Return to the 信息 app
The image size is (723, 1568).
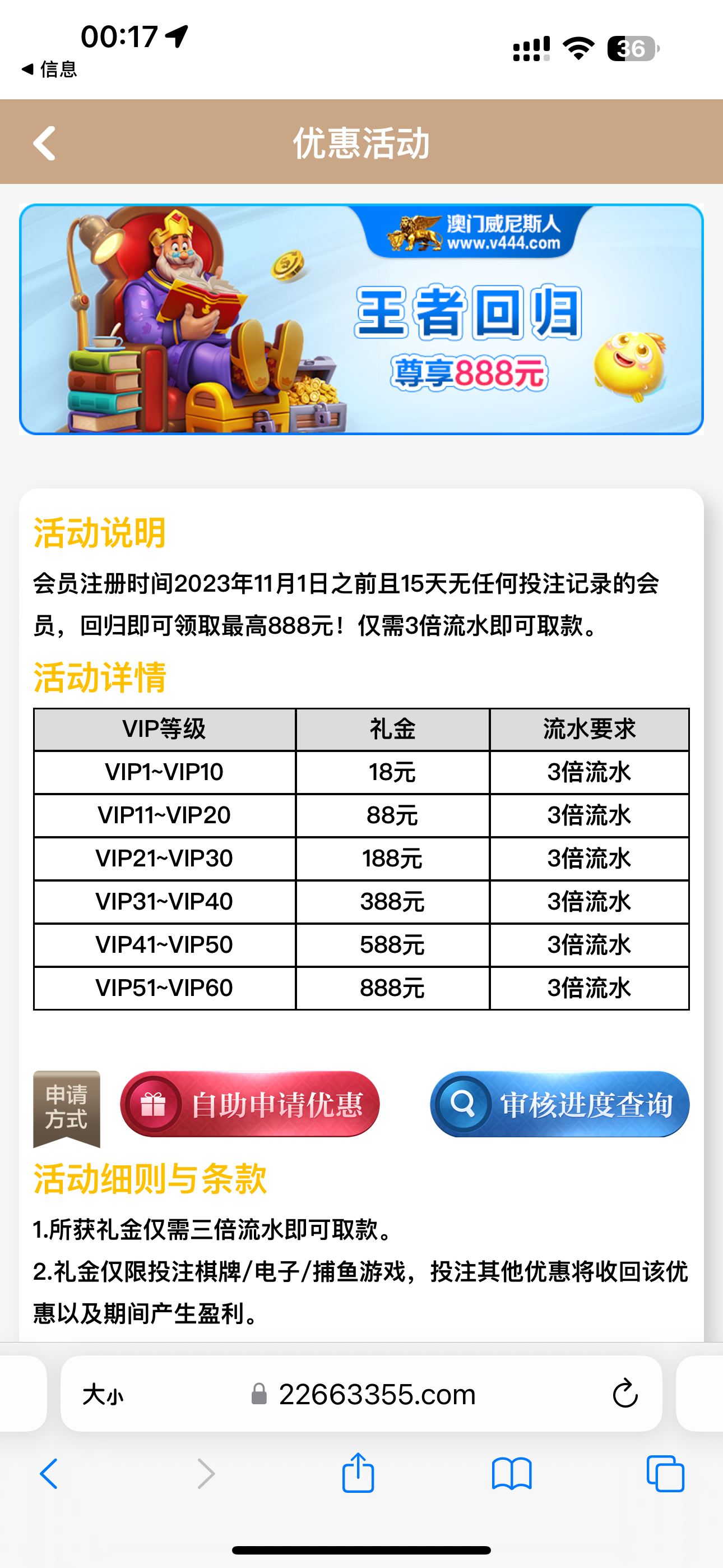[49, 70]
